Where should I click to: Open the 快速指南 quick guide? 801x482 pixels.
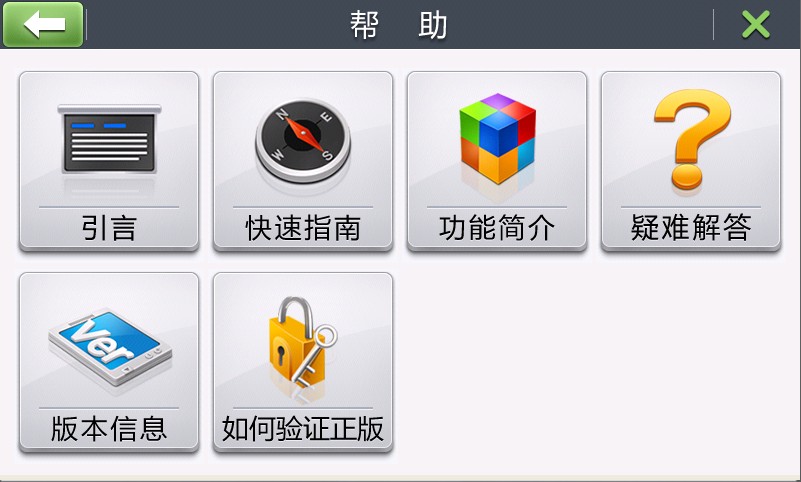[303, 161]
